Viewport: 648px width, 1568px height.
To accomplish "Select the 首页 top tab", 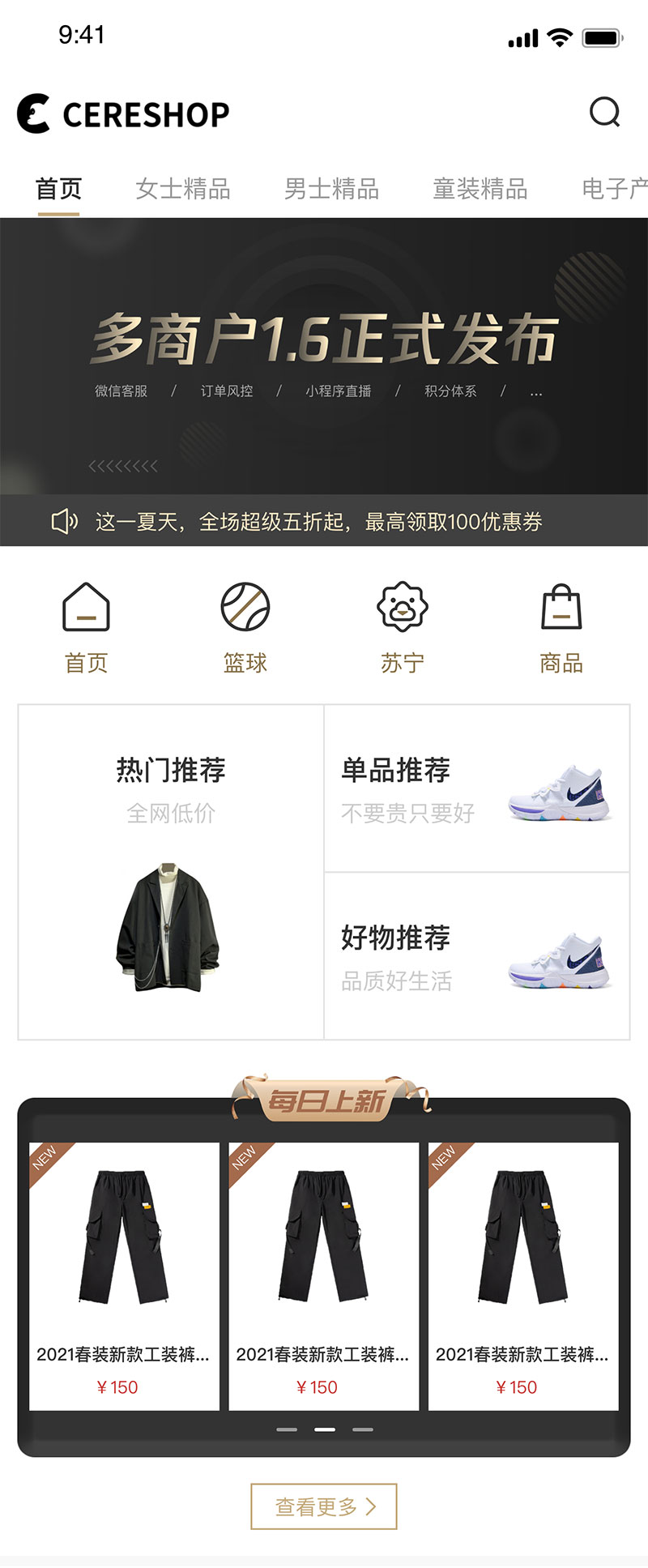I will pyautogui.click(x=58, y=189).
